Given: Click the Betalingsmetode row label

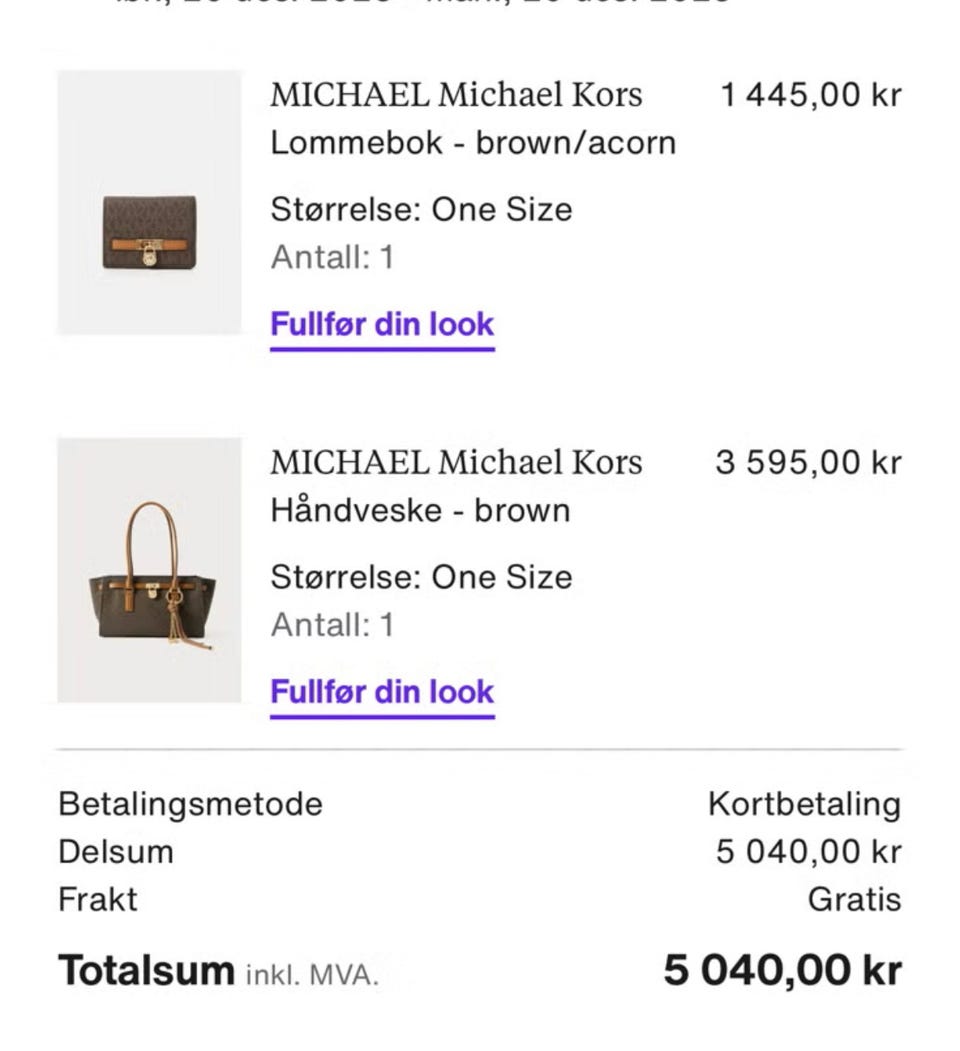Looking at the screenshot, I should click(x=190, y=802).
